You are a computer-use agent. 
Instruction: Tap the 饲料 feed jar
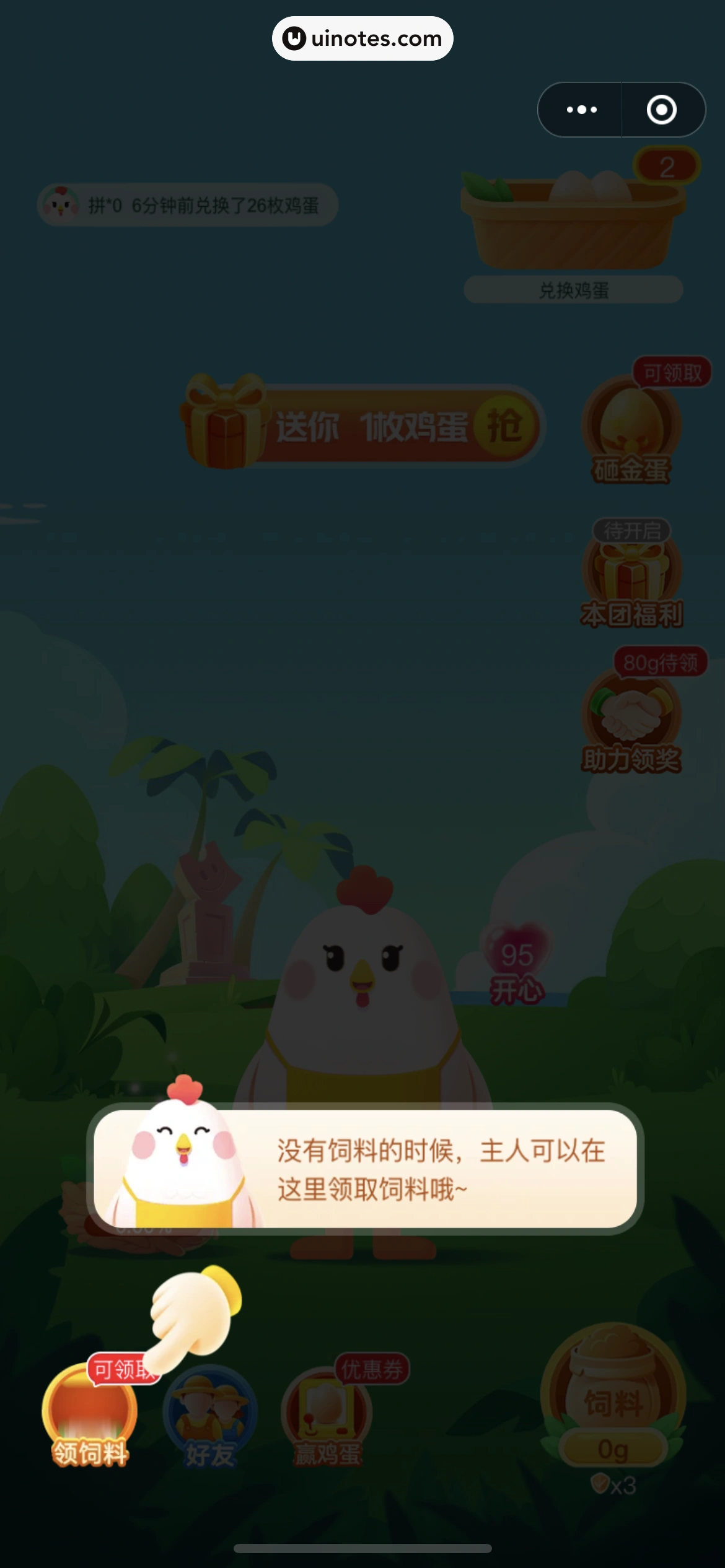tap(613, 1400)
